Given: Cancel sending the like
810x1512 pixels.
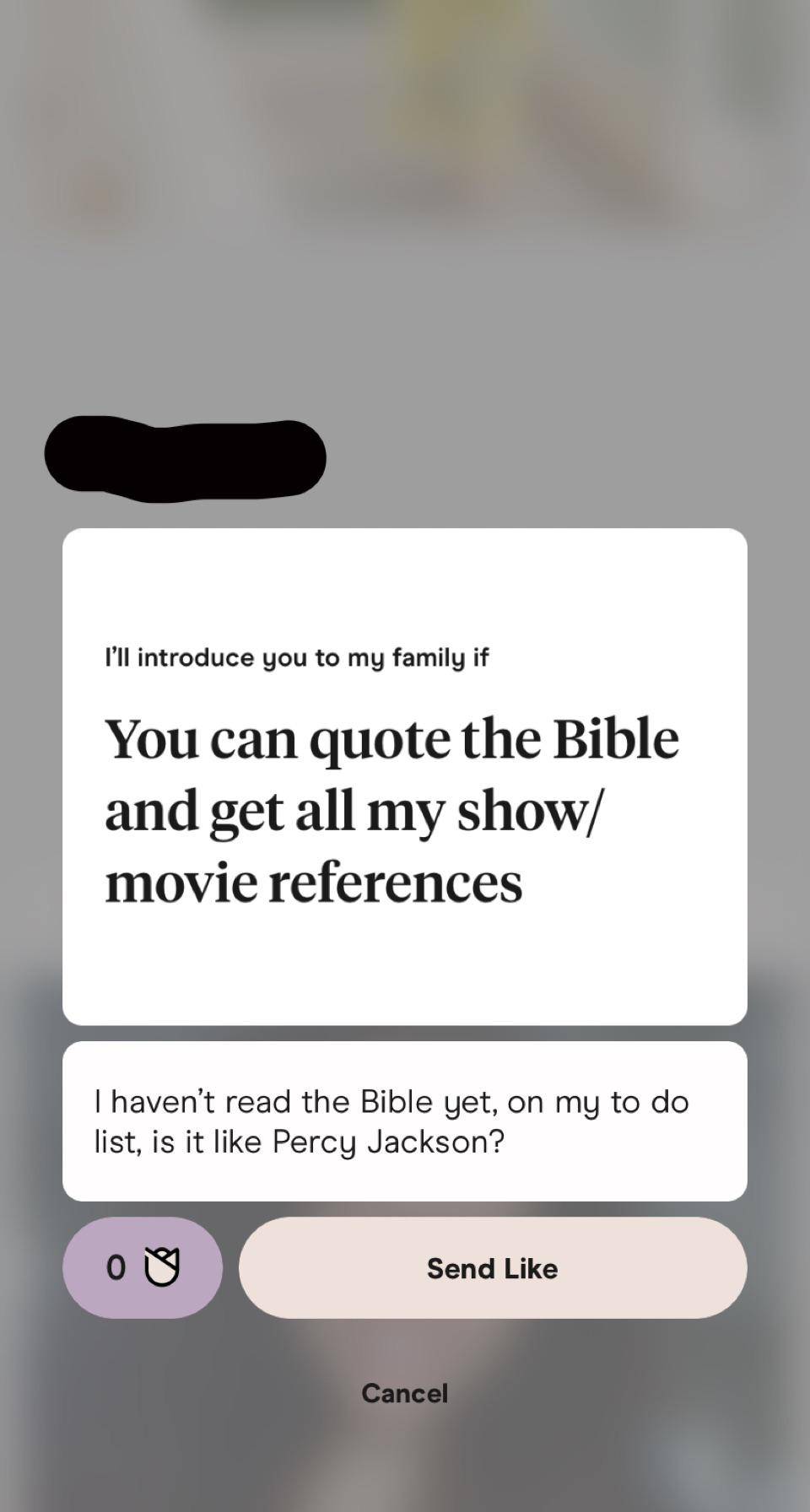Looking at the screenshot, I should click(404, 1393).
